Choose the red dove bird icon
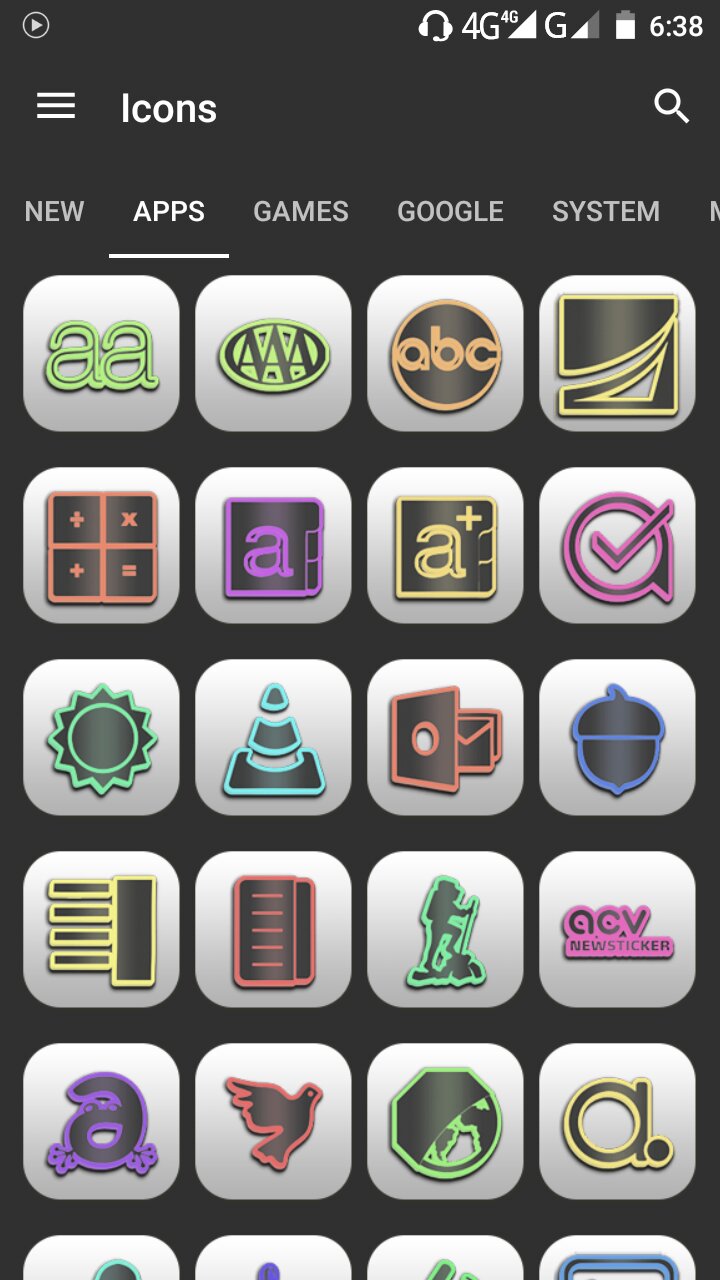The height and width of the screenshot is (1280, 720). point(273,1122)
